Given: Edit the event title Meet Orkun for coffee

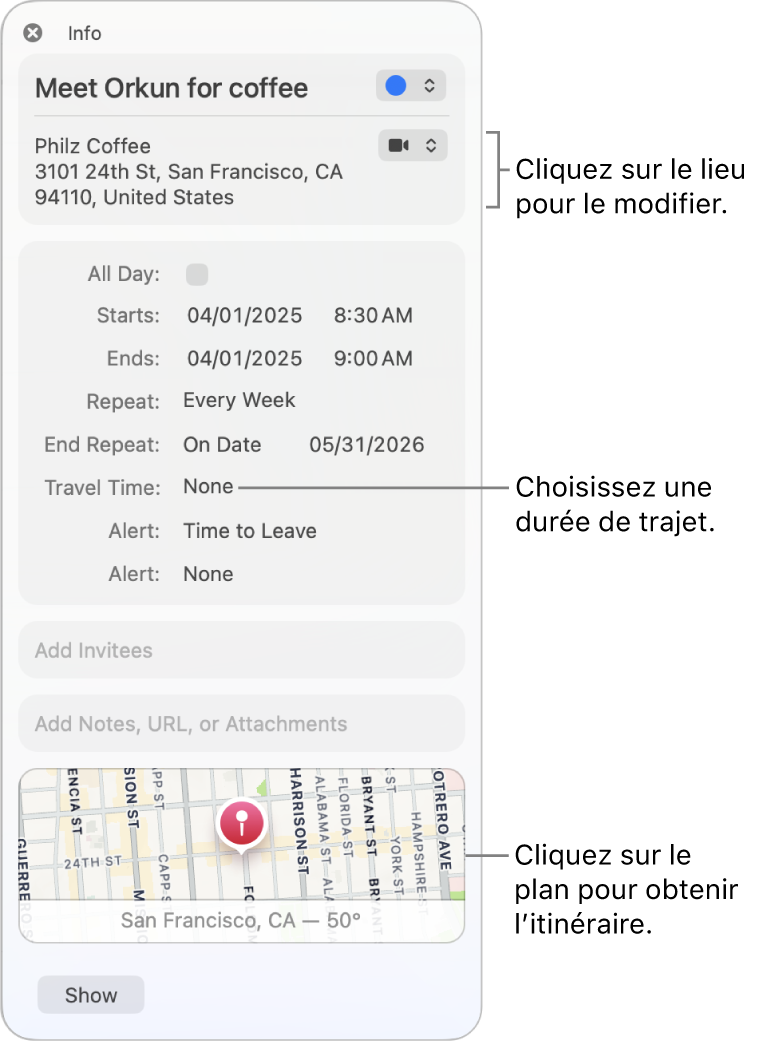Looking at the screenshot, I should pos(172,88).
